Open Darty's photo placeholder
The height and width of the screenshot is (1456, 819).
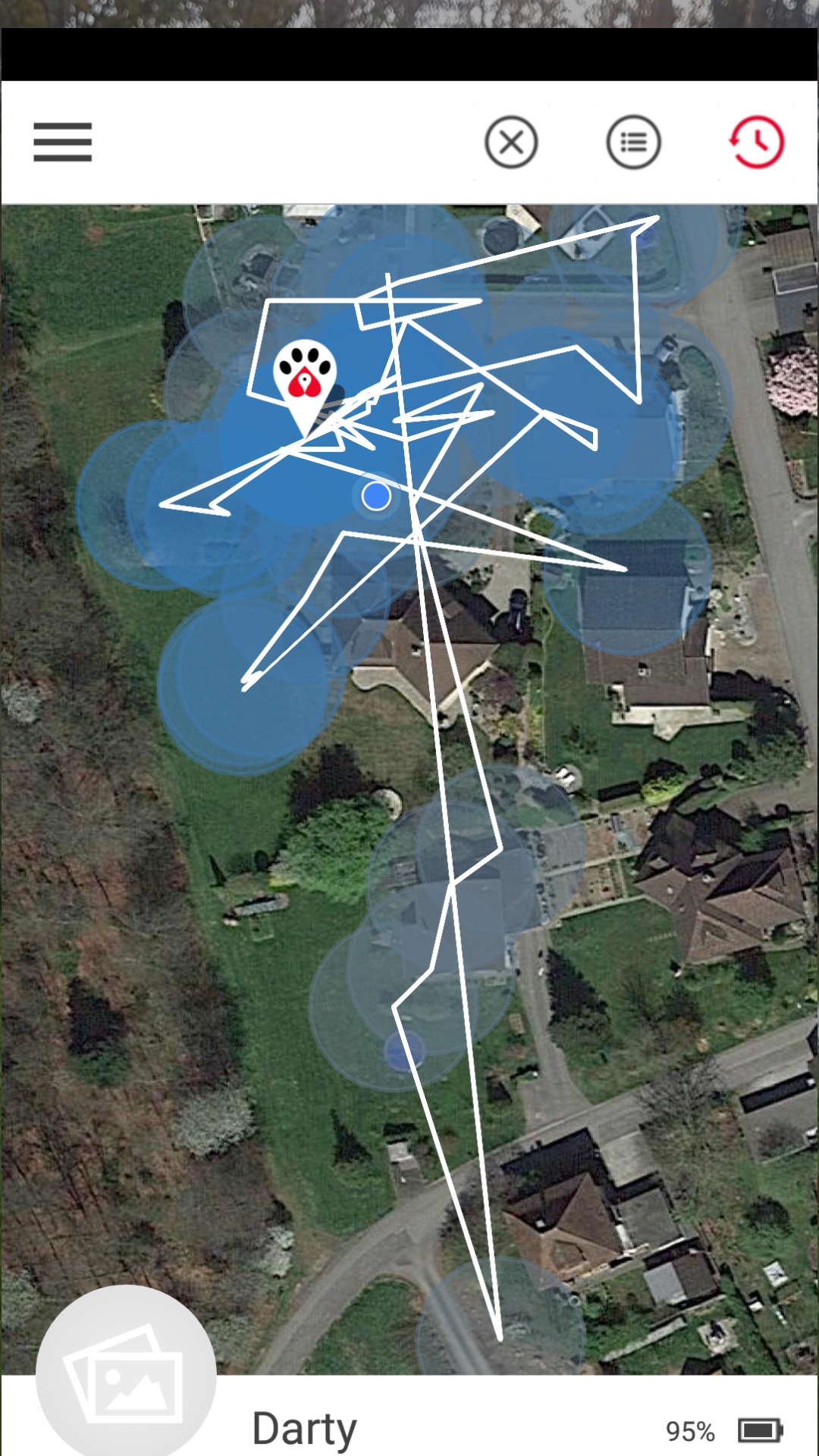[x=126, y=1374]
